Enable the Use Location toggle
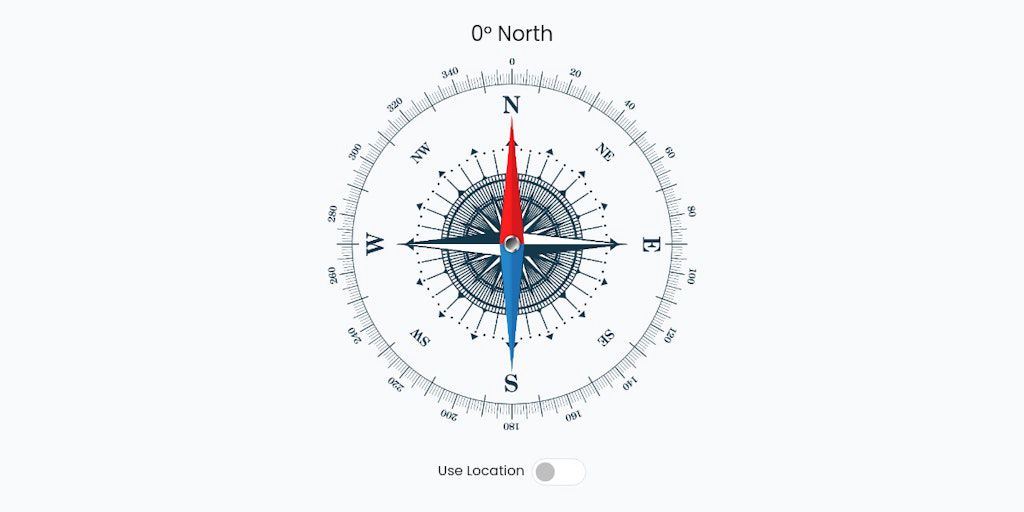The image size is (1024, 512). tap(558, 471)
